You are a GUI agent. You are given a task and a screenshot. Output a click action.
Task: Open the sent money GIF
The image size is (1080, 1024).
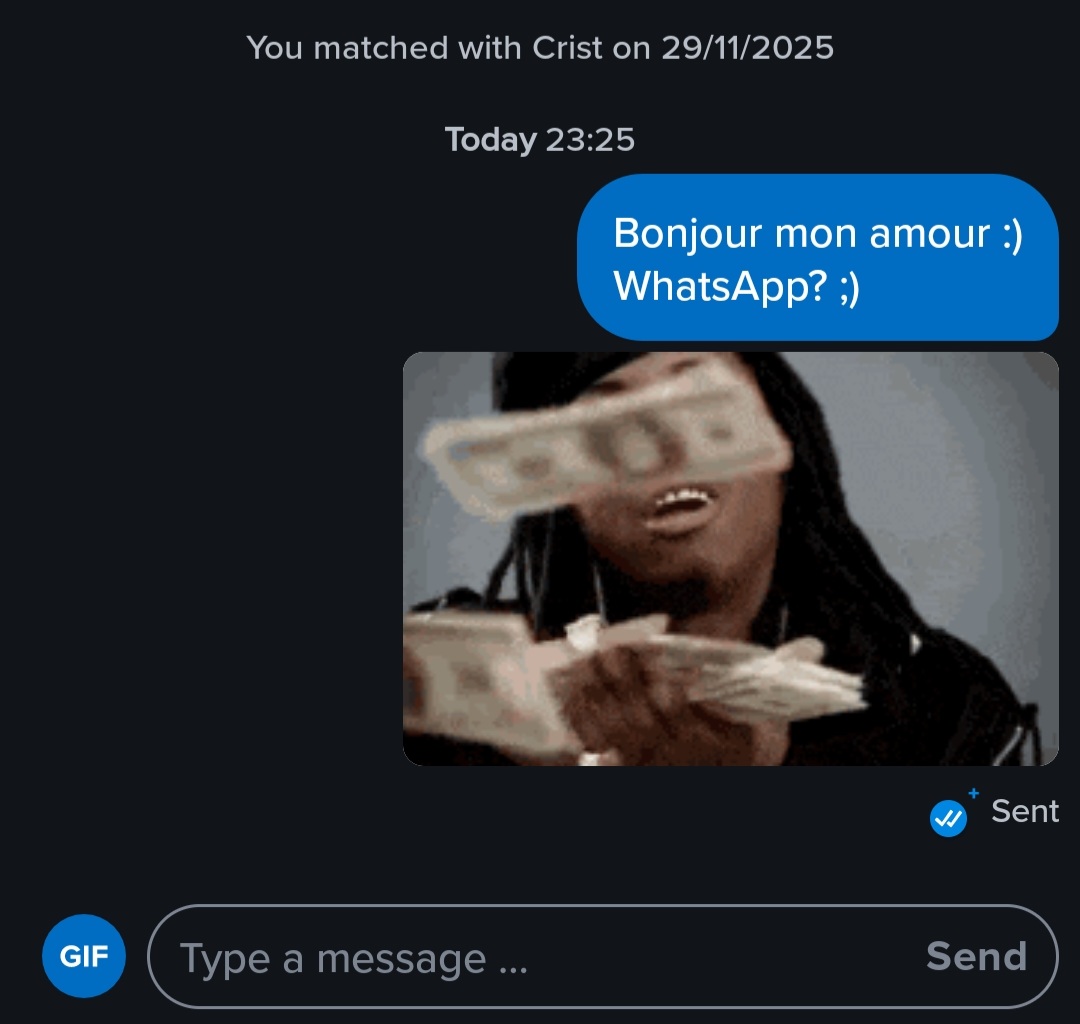click(x=730, y=559)
